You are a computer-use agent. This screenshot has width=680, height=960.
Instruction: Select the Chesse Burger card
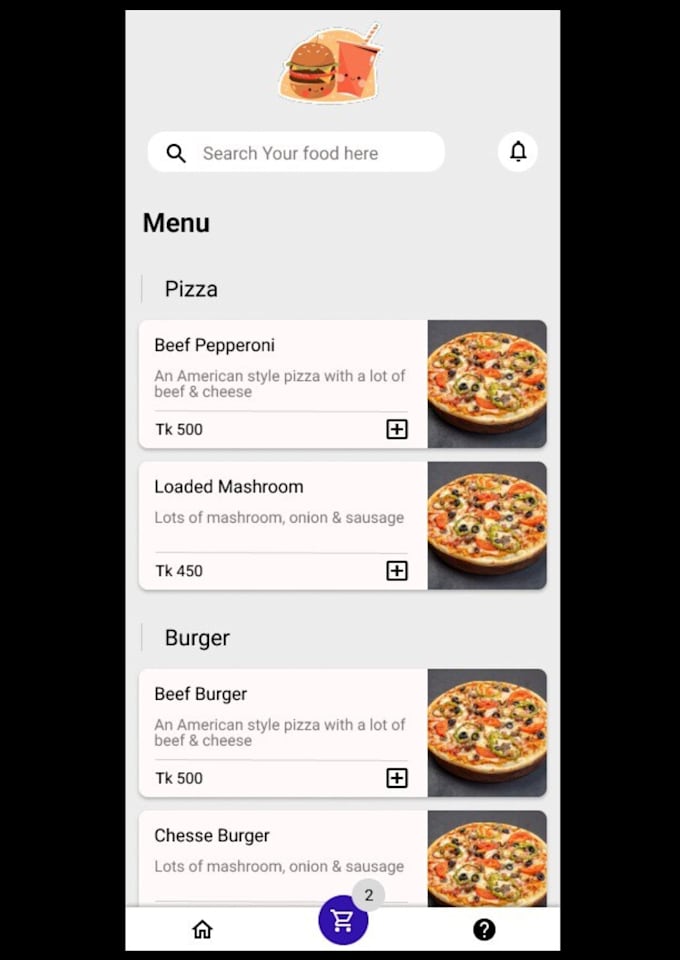[x=280, y=850]
